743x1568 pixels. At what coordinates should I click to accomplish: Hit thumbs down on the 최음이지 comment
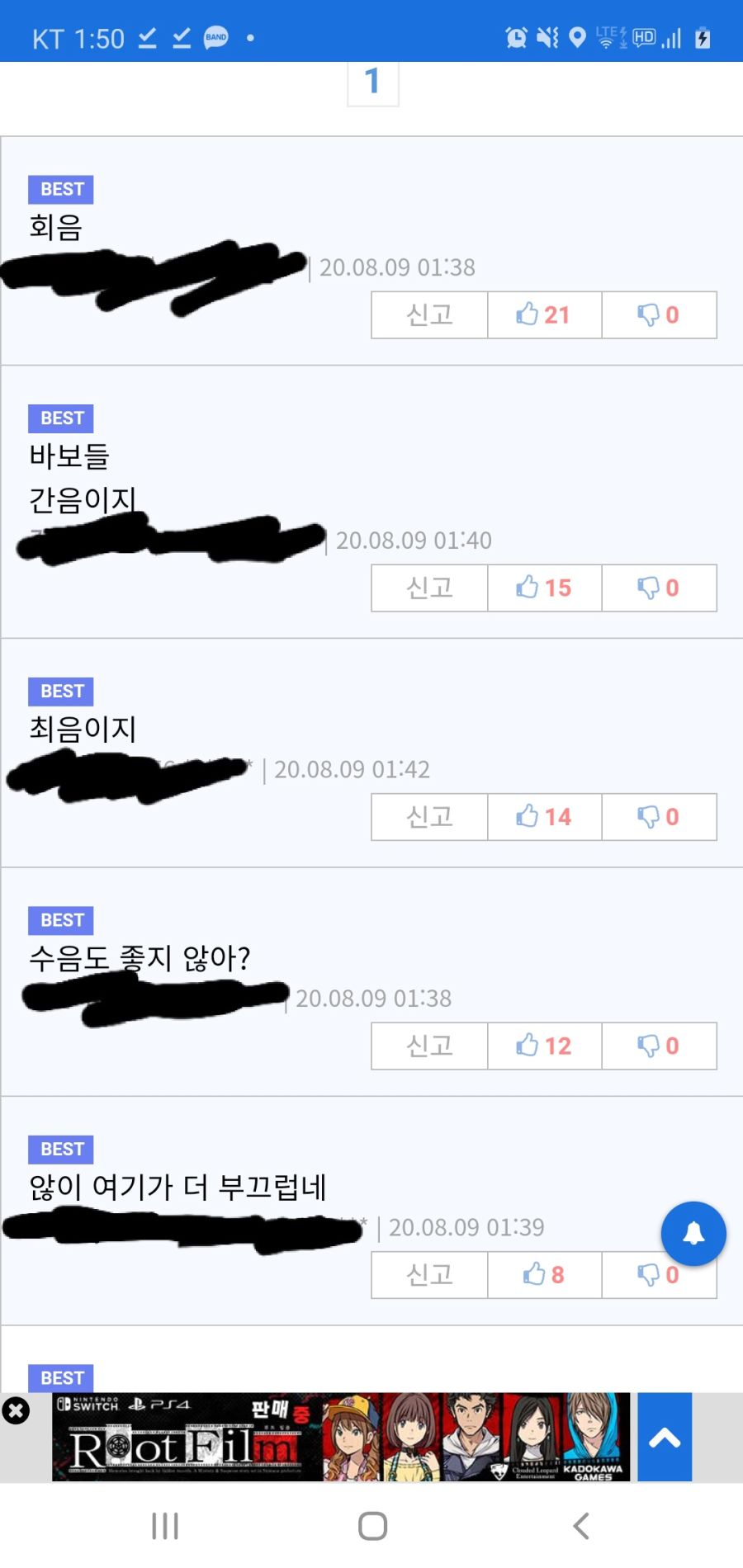pyautogui.click(x=659, y=817)
